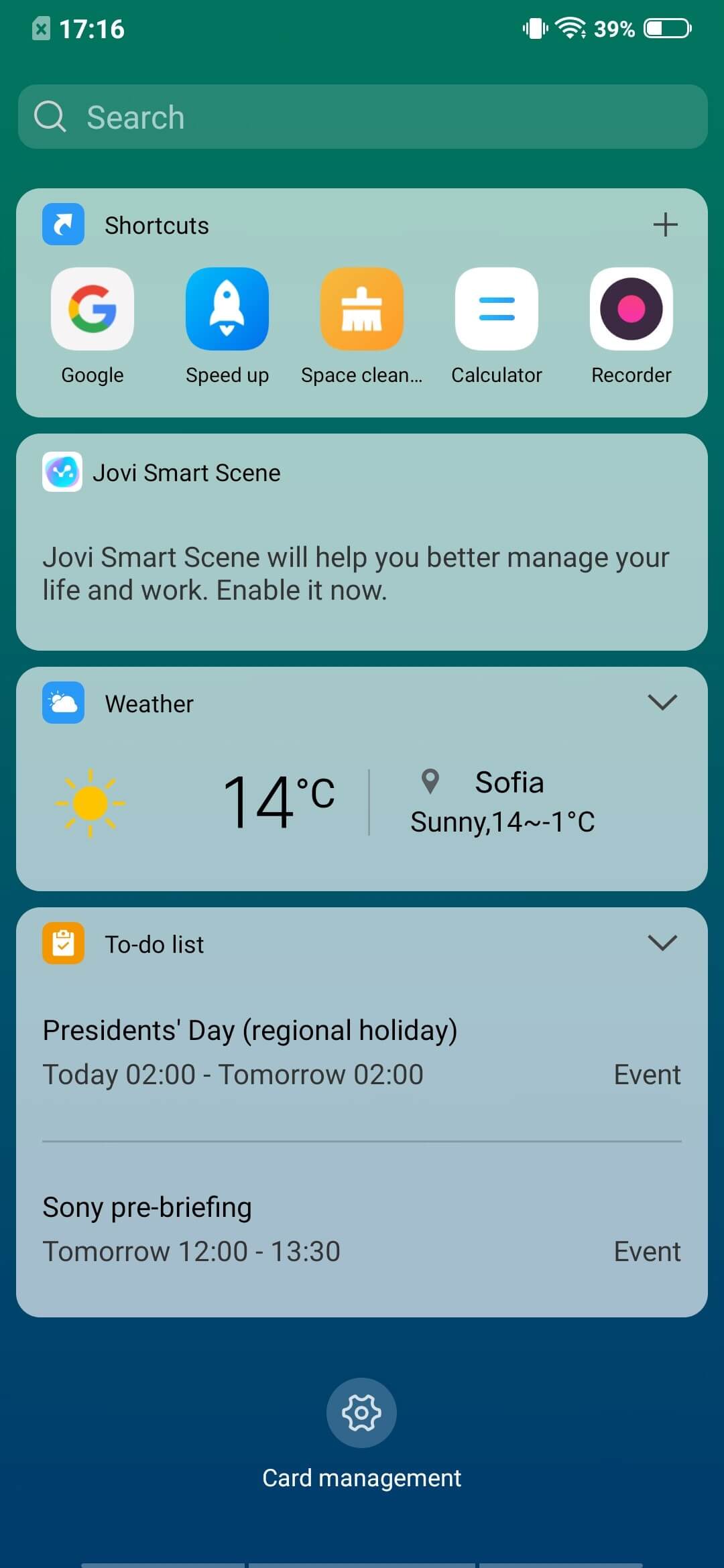This screenshot has width=724, height=1568.
Task: Open the Search field
Action: click(362, 117)
